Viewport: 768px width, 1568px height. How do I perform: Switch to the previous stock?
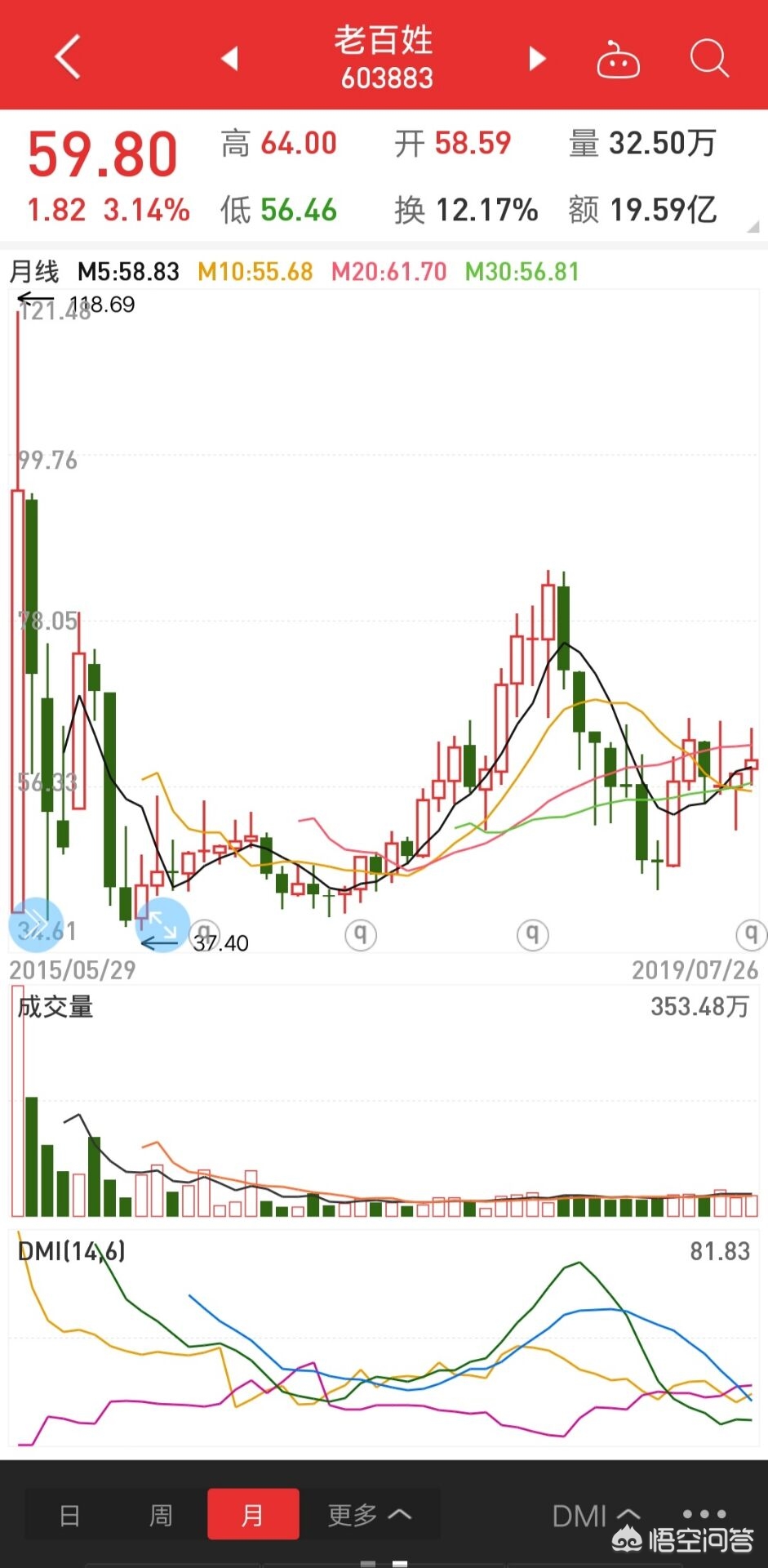click(230, 58)
